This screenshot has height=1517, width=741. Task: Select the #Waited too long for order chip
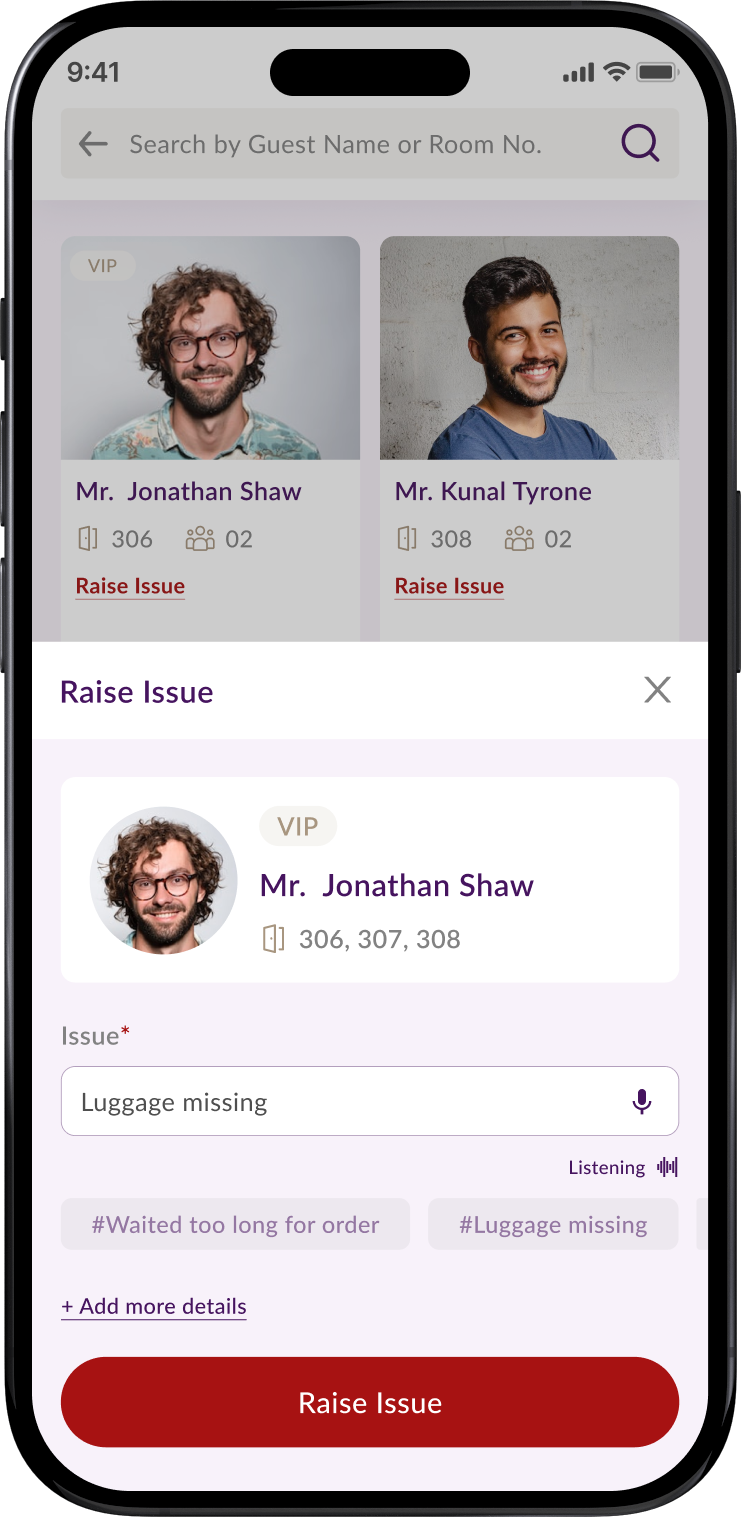[x=235, y=1225]
